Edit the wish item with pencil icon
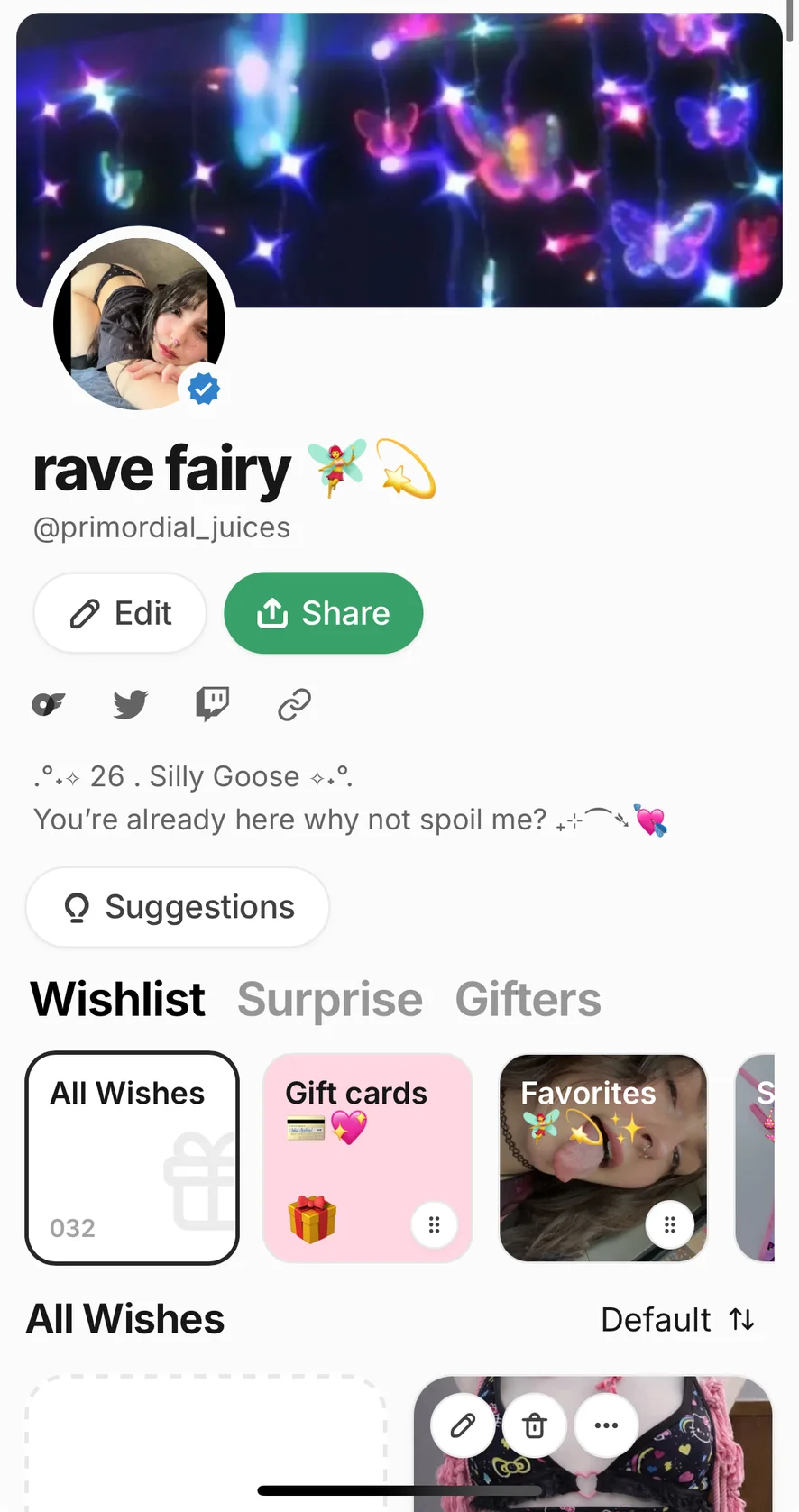The height and width of the screenshot is (1512, 799). point(463,1425)
